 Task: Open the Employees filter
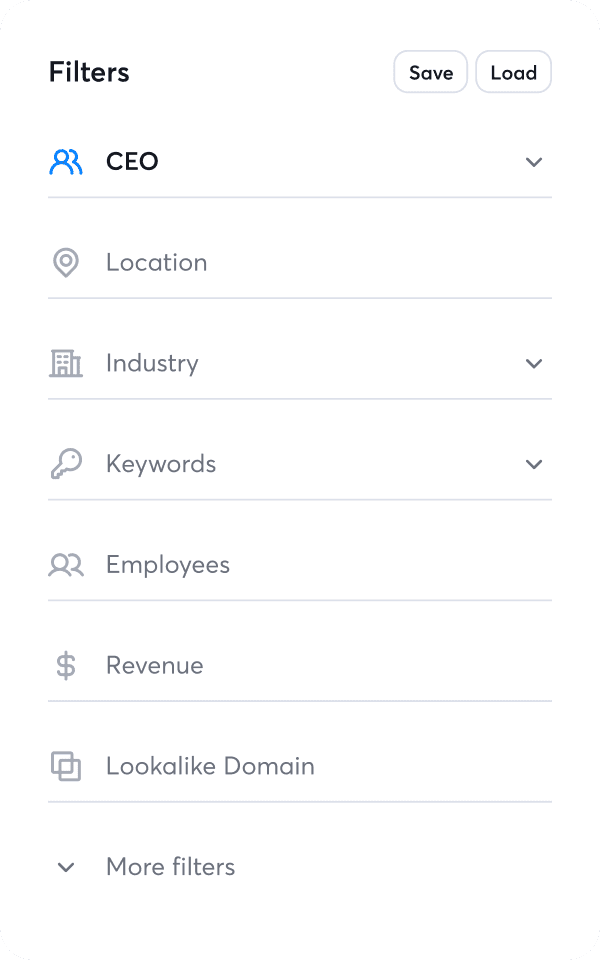[x=168, y=565]
